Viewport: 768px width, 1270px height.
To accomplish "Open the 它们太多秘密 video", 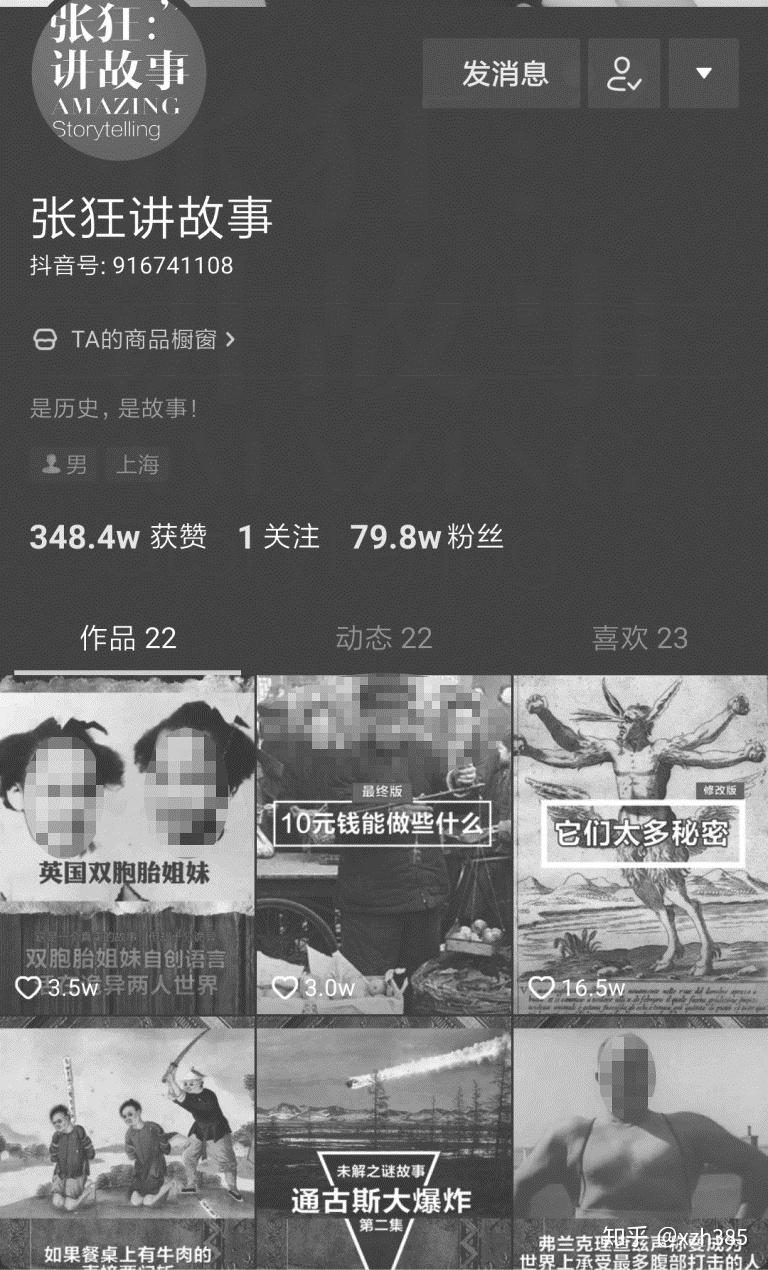I will click(641, 845).
